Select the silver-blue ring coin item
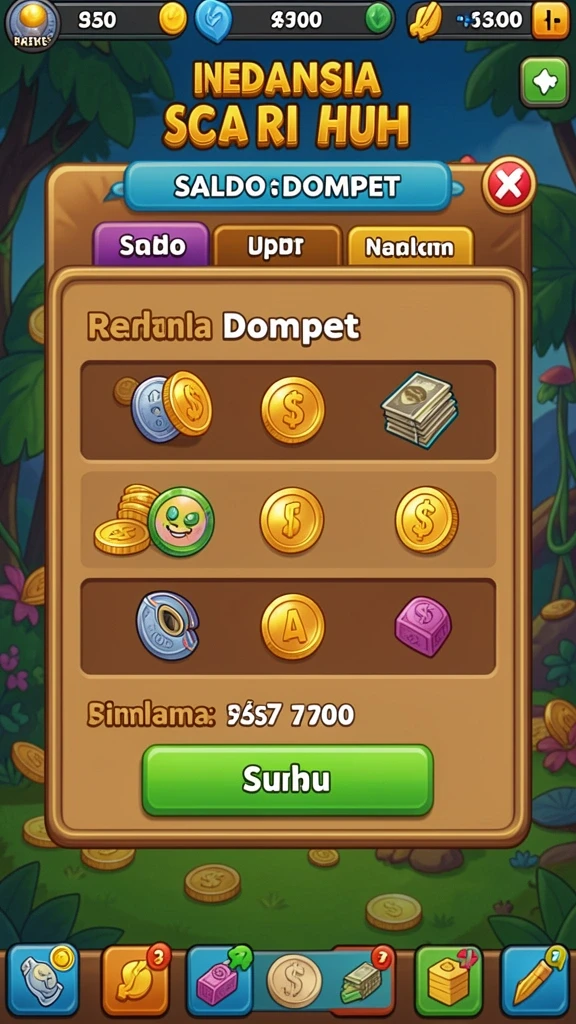This screenshot has height=1024, width=576. click(168, 626)
